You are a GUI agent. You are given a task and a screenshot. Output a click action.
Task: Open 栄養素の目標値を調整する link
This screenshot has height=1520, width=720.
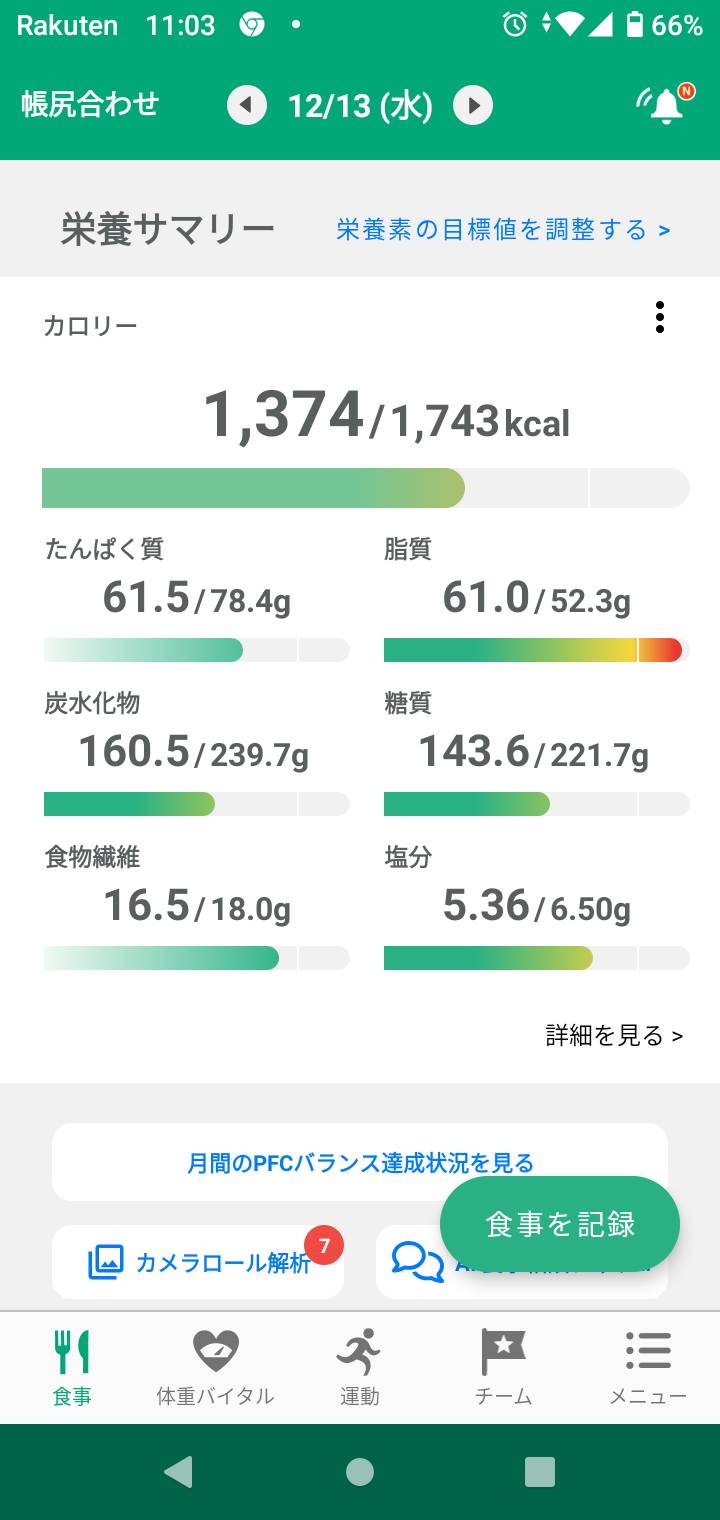coord(503,230)
